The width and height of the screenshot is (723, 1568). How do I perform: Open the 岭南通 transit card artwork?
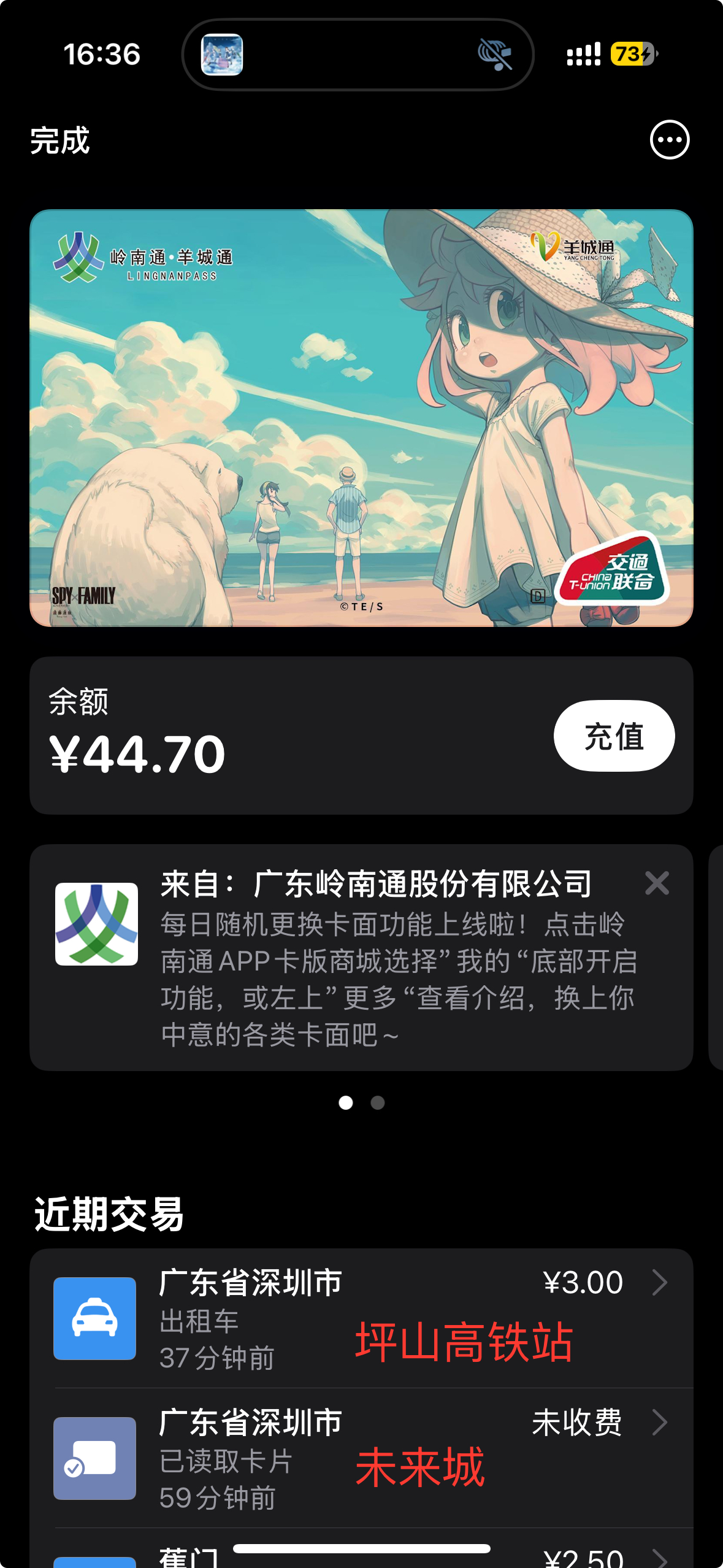[x=361, y=418]
